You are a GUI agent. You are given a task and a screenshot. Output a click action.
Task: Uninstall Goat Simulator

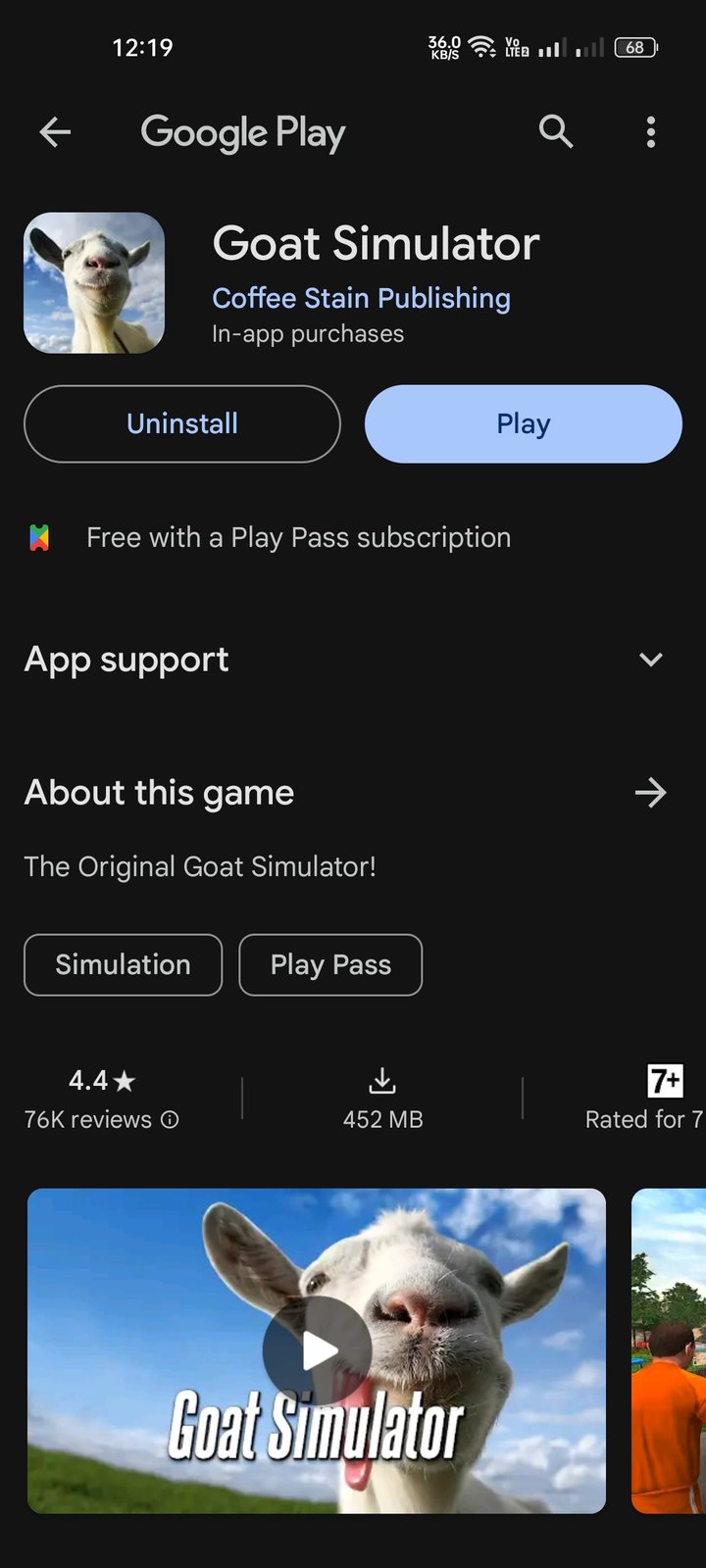click(x=182, y=423)
